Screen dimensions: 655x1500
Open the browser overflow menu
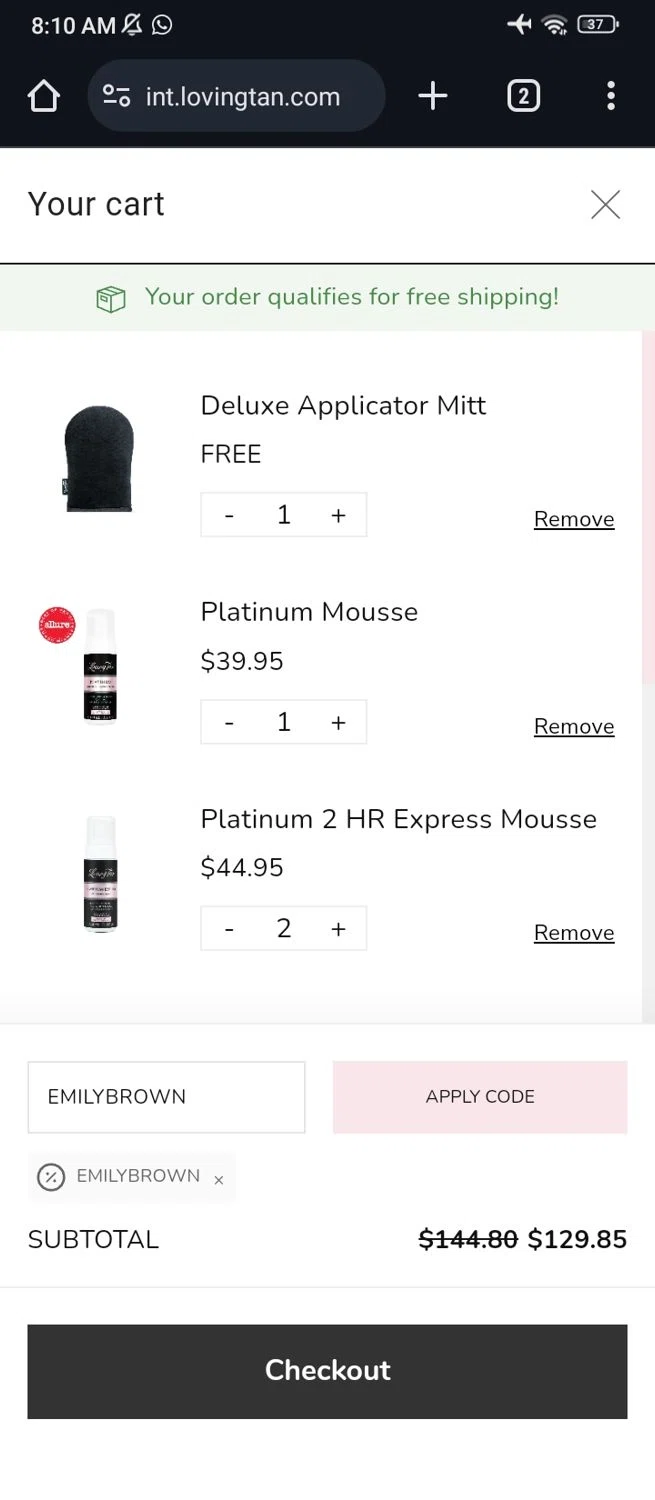coord(611,97)
